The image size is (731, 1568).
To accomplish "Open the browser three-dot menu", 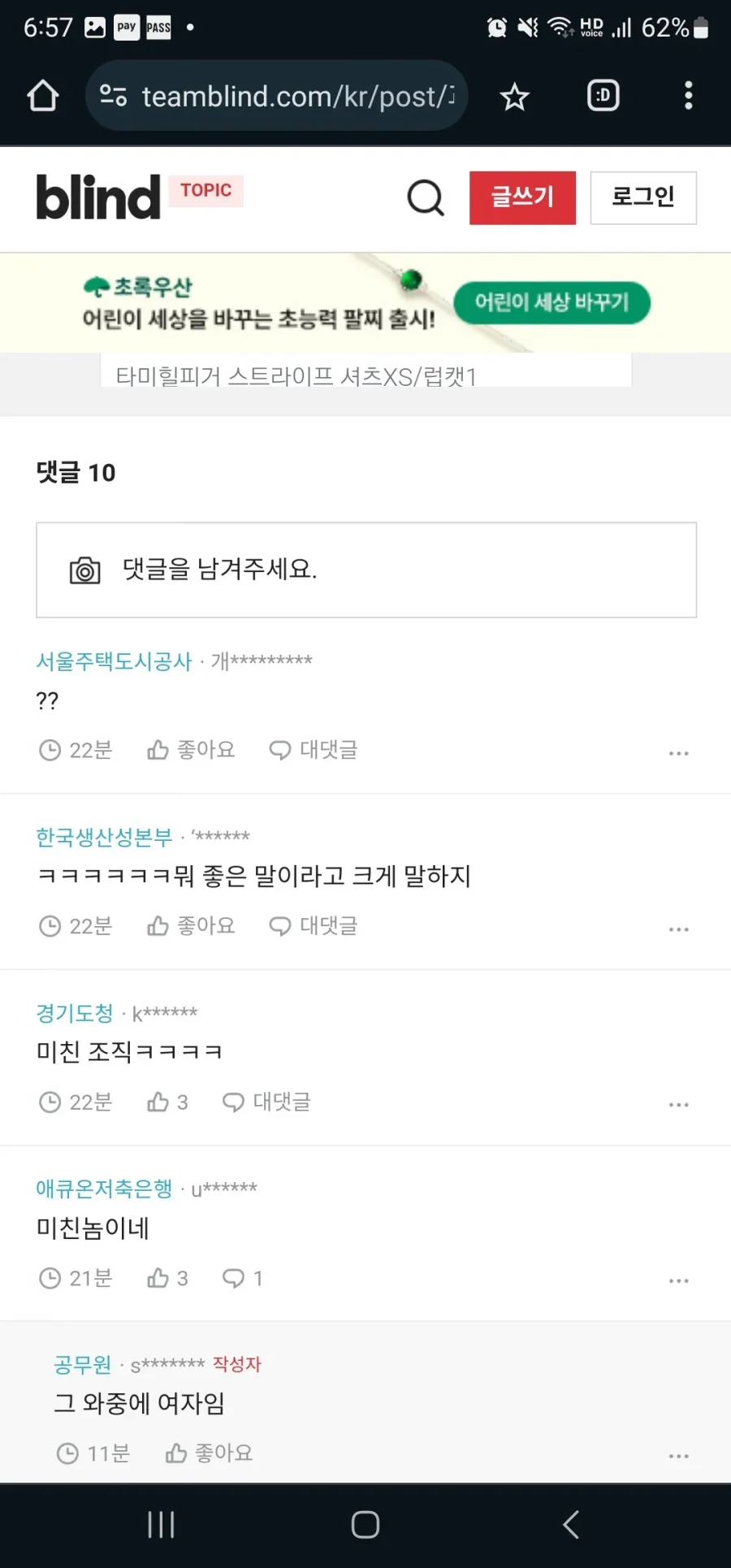I will pyautogui.click(x=688, y=96).
